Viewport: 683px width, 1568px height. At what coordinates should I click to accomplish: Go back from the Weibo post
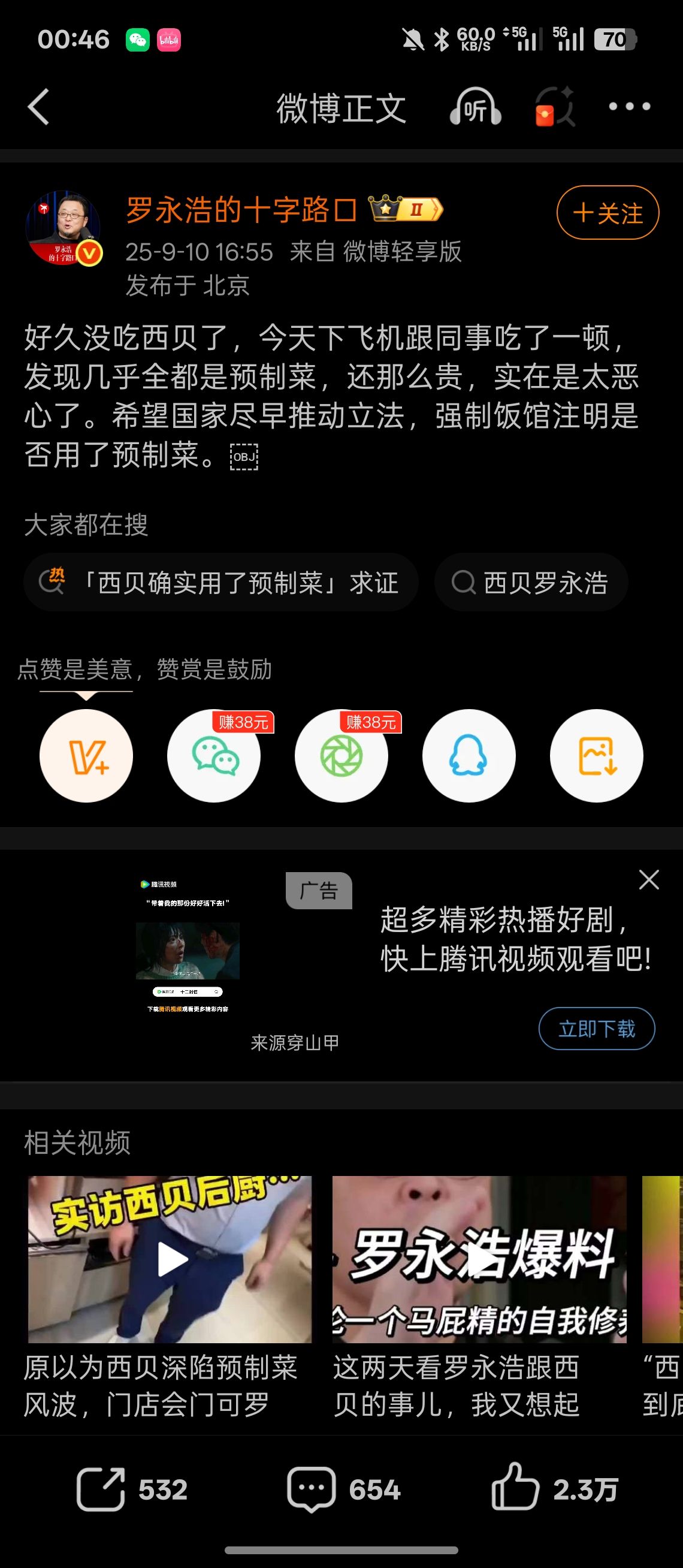(x=38, y=107)
